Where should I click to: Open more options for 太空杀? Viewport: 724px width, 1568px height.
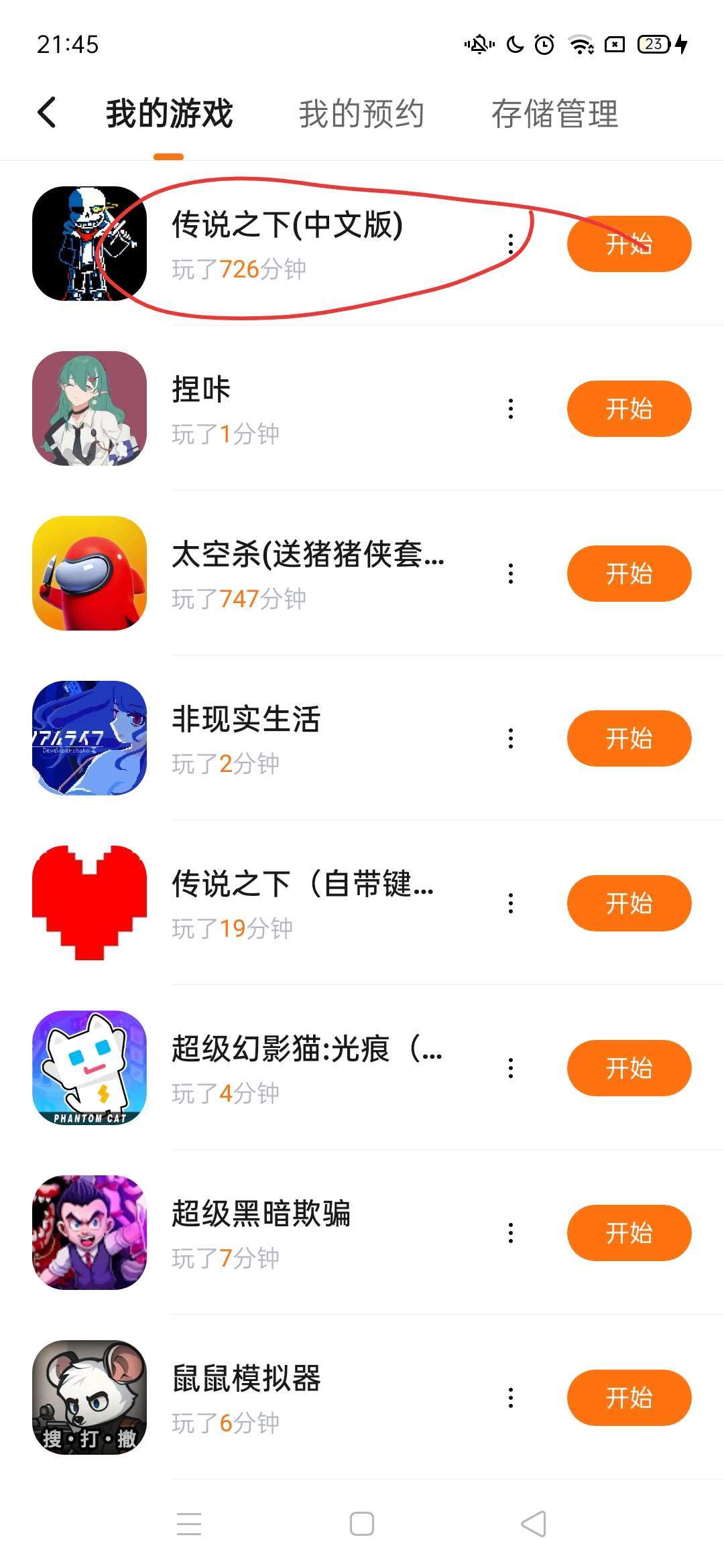(x=511, y=574)
